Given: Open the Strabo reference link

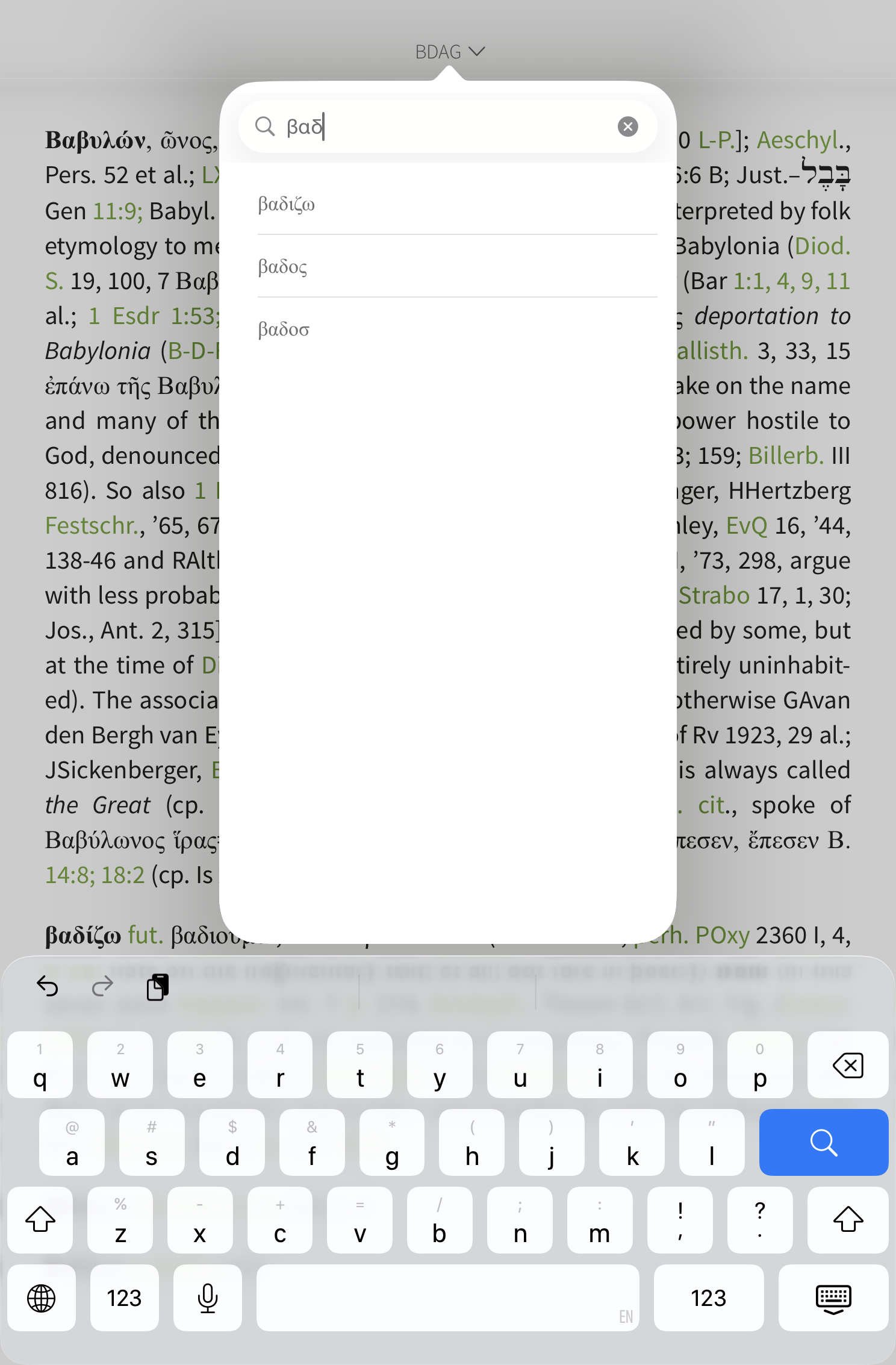Looking at the screenshot, I should pyautogui.click(x=714, y=596).
